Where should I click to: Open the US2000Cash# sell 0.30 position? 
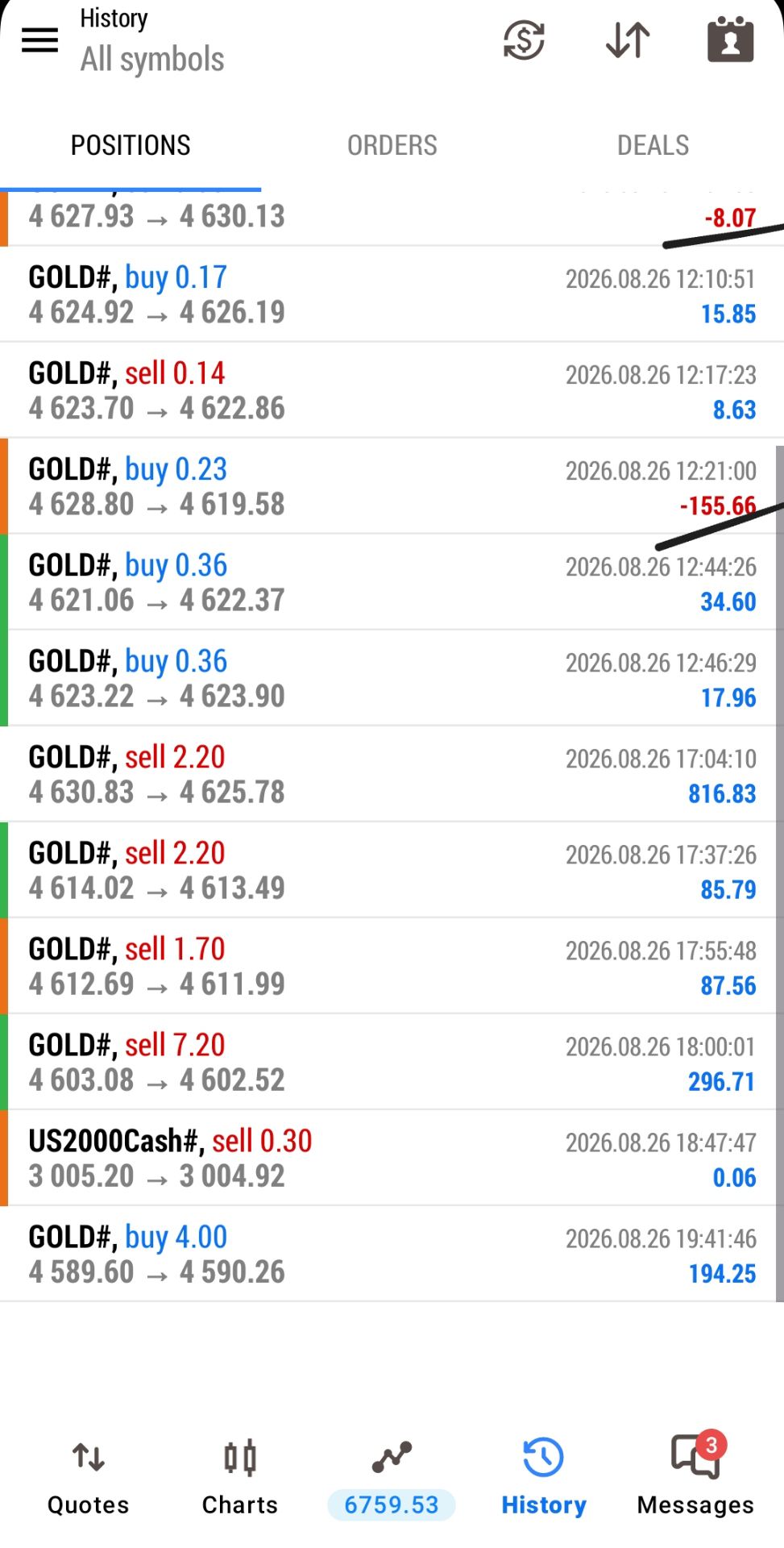[x=392, y=1158]
